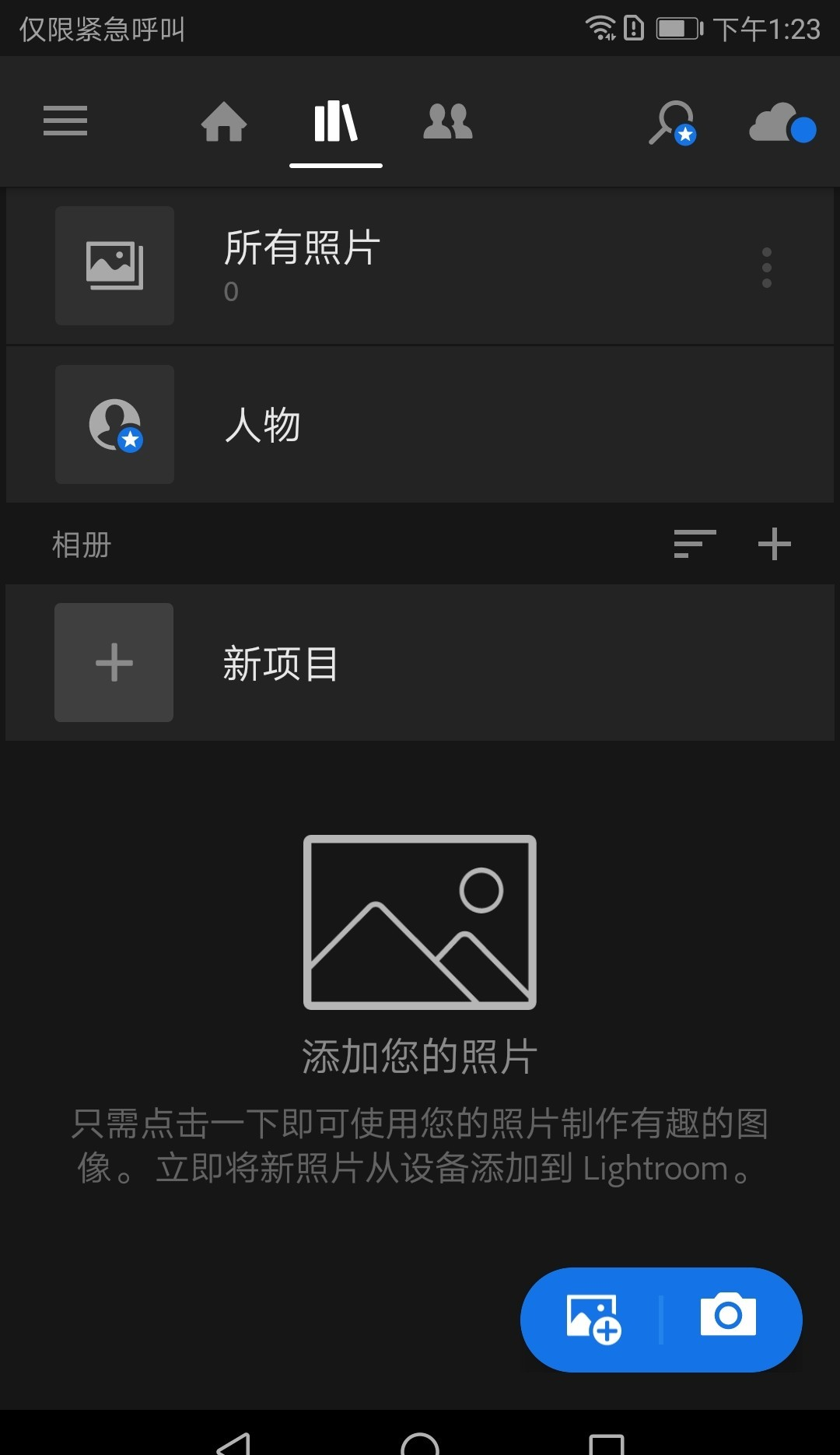Check cloud sync status
840x1455 pixels.
781,124
